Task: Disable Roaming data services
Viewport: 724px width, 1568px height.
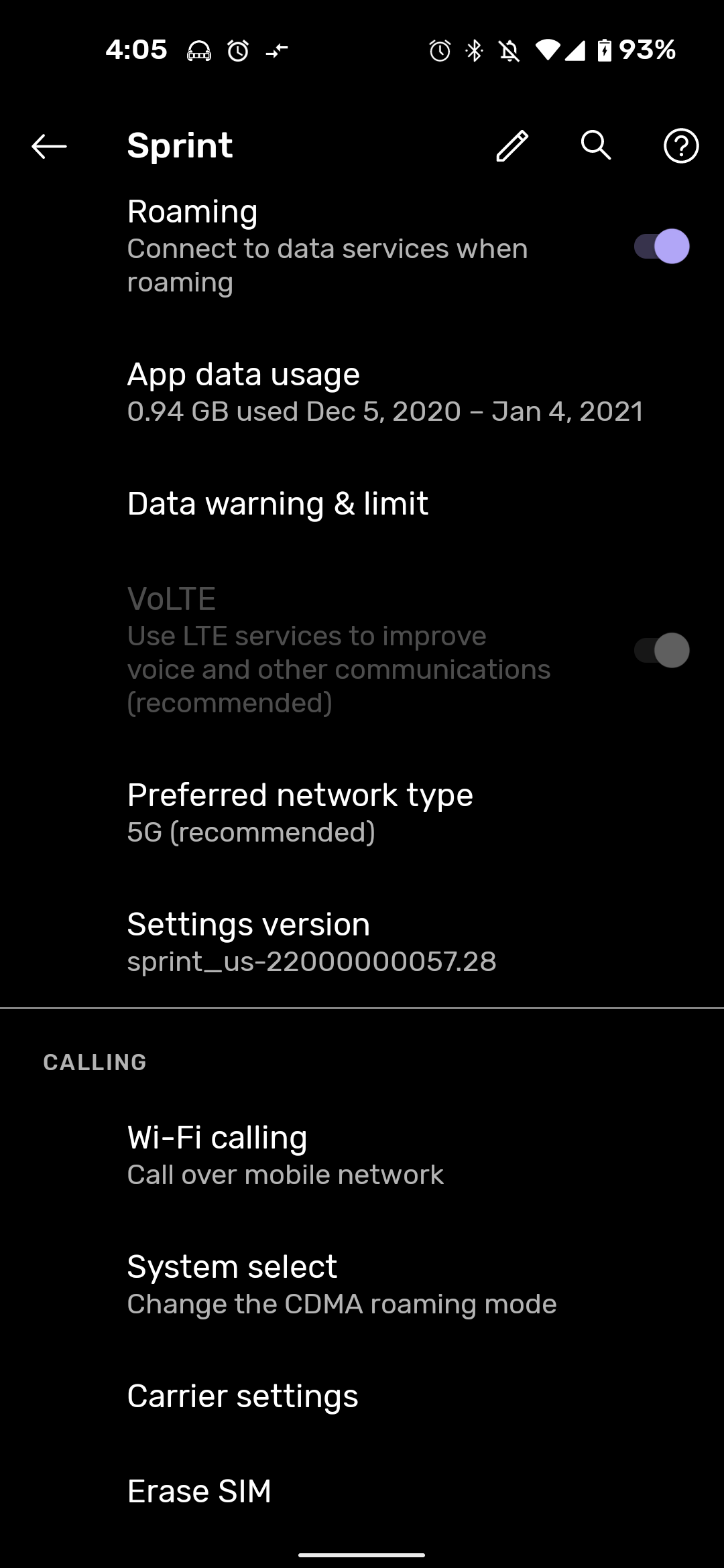Action: pyautogui.click(x=661, y=247)
